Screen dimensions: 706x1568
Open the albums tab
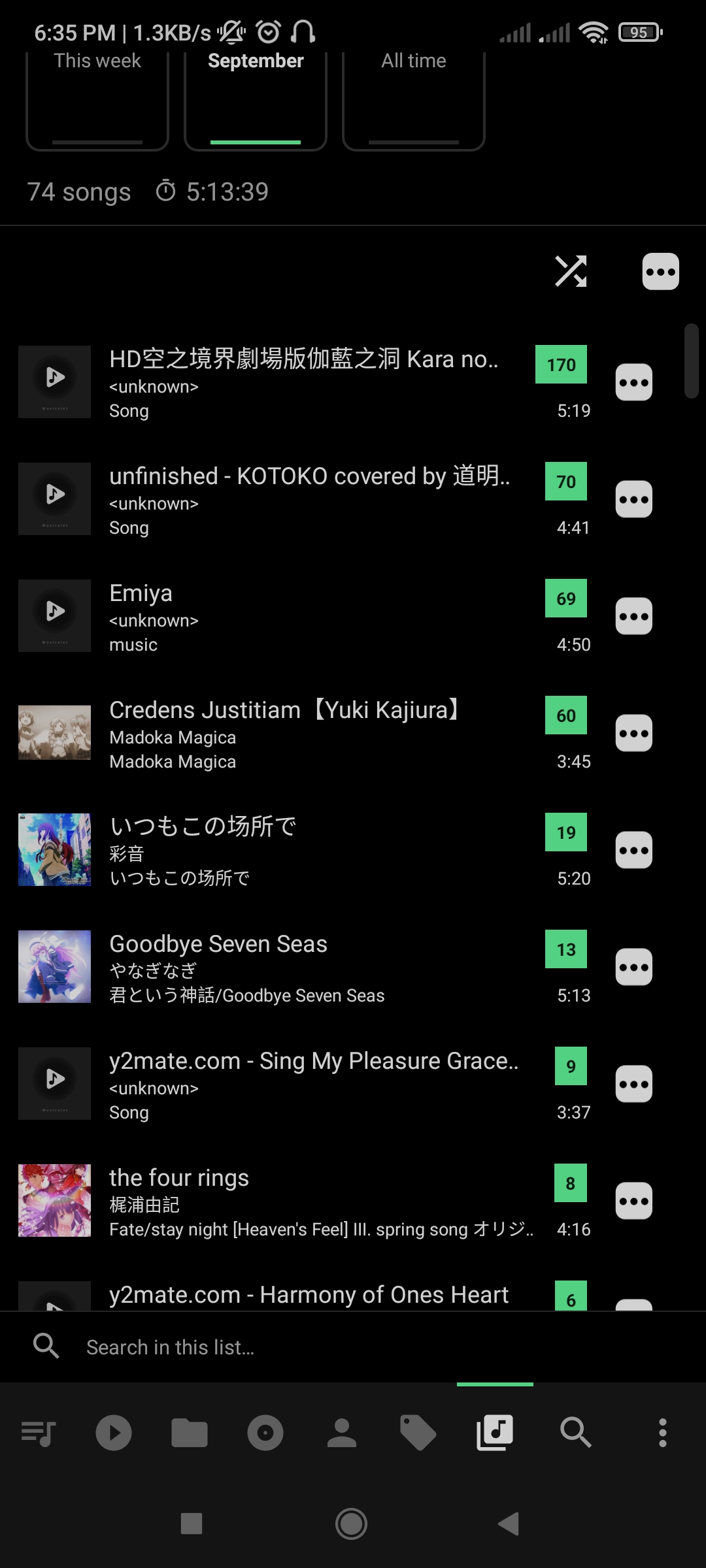tap(265, 1433)
